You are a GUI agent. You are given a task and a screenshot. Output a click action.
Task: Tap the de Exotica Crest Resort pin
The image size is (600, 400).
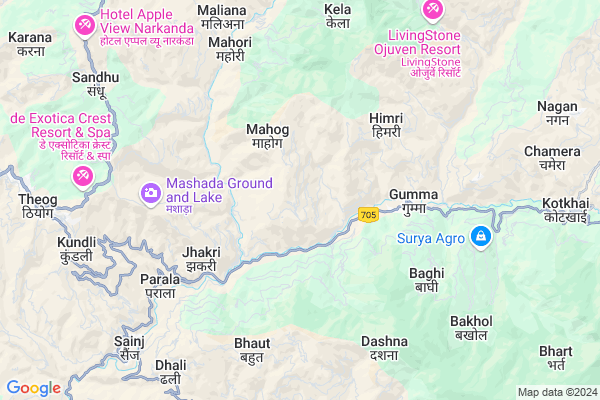82,176
